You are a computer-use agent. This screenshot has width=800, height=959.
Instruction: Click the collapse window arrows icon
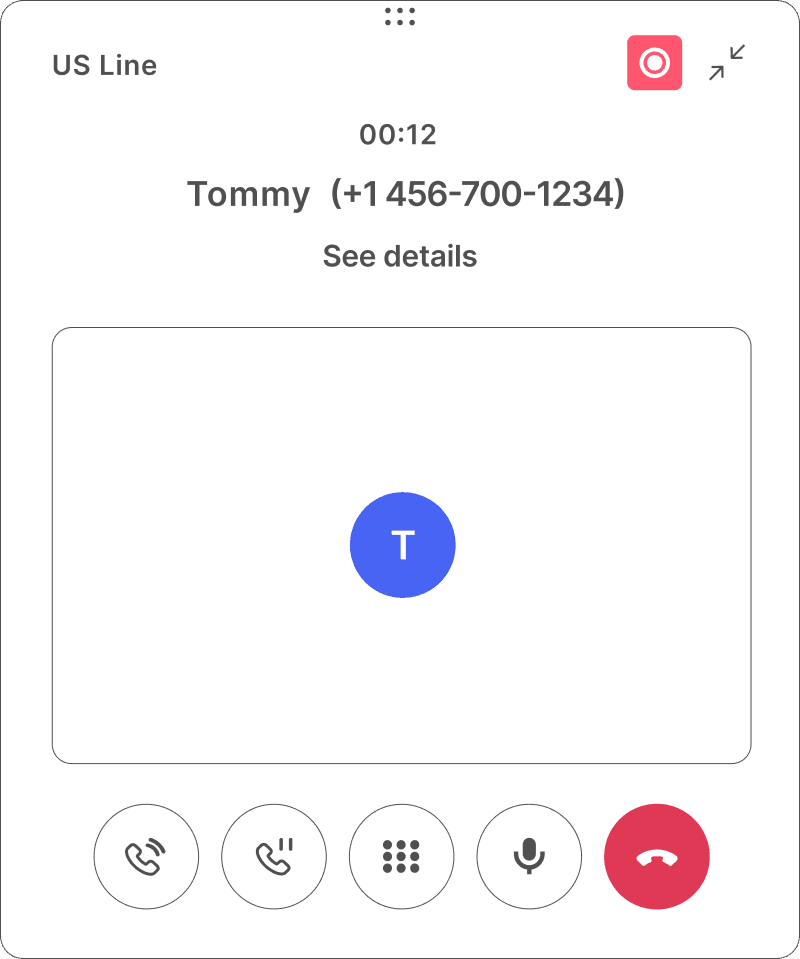726,62
